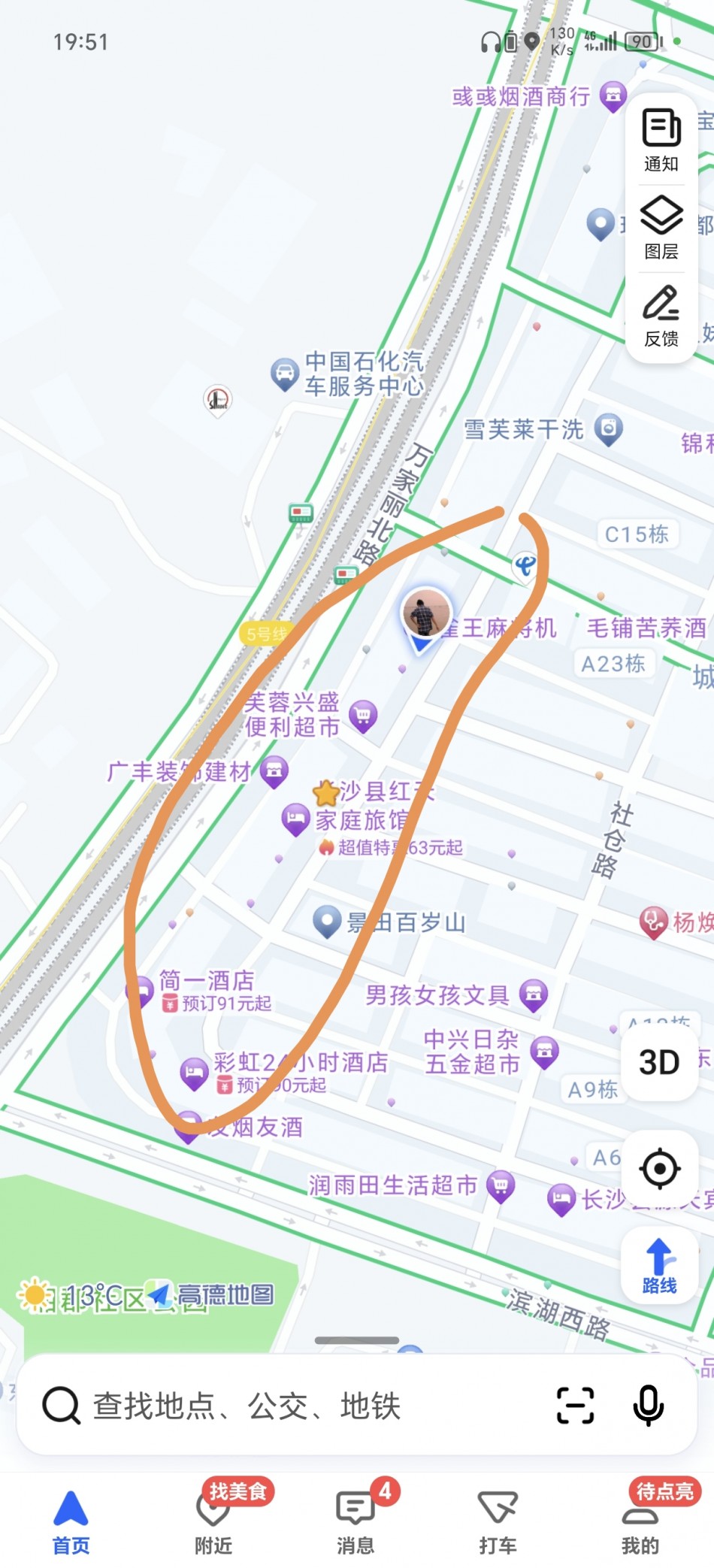Tap the search box for places
714x1568 pixels.
301,1406
